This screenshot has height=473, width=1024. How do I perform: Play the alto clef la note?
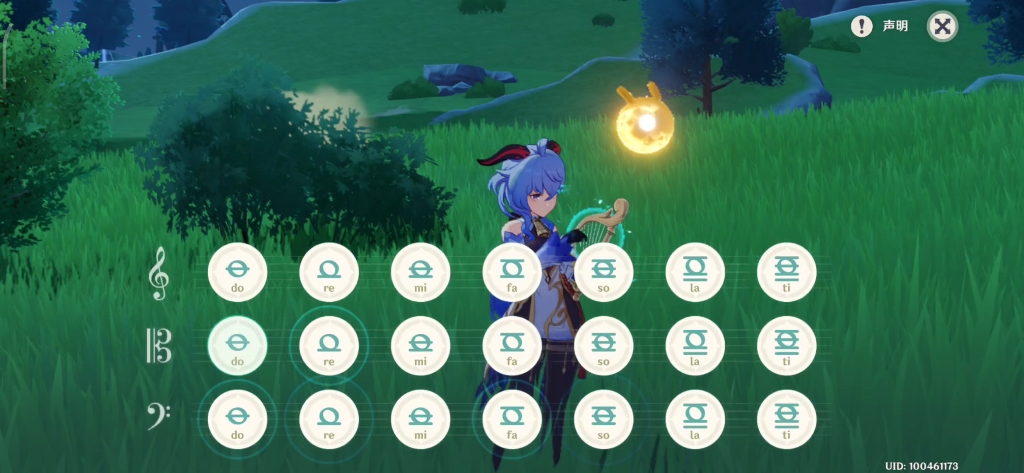pos(695,345)
